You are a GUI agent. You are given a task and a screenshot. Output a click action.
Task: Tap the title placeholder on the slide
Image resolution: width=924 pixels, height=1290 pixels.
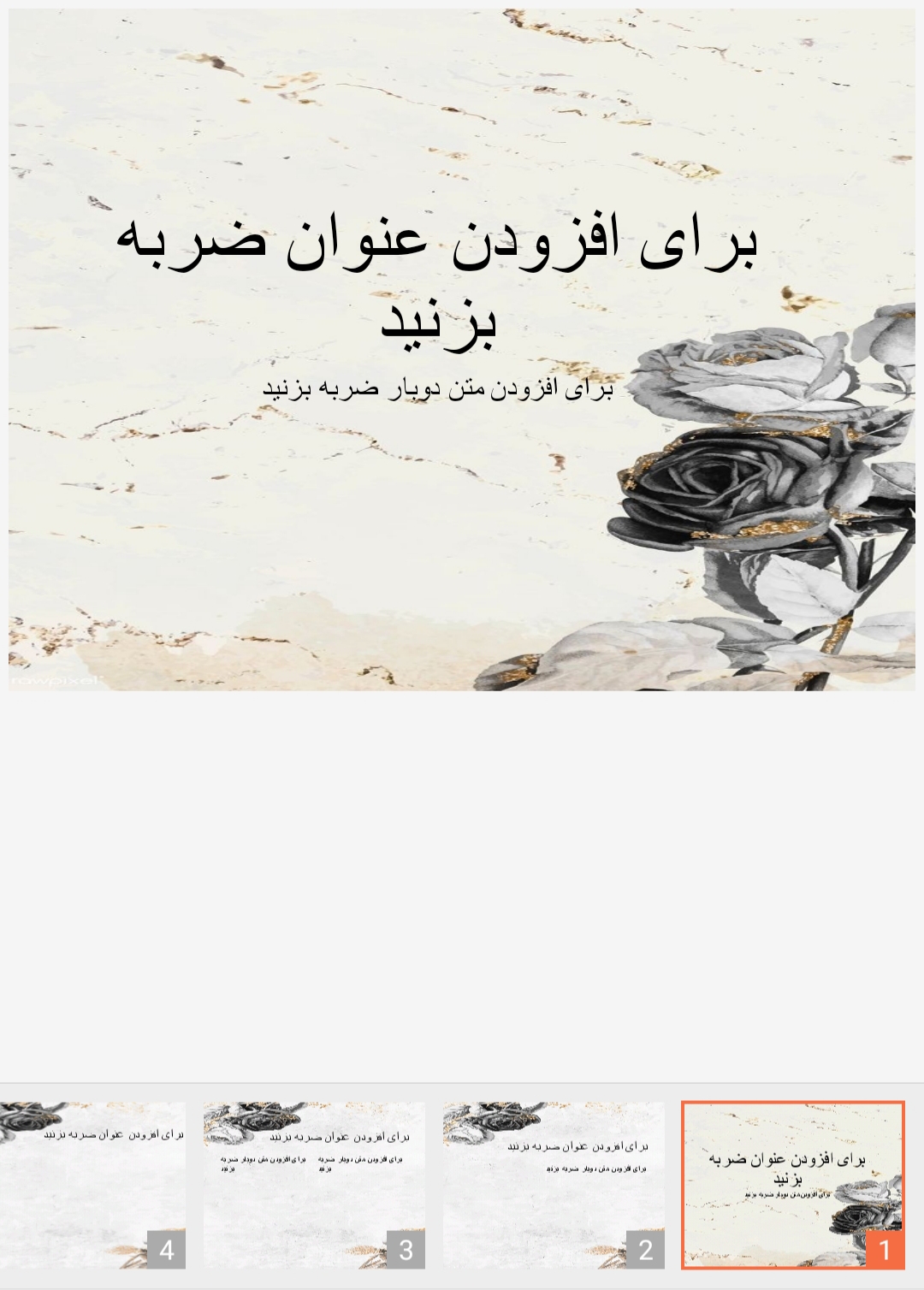(x=437, y=281)
